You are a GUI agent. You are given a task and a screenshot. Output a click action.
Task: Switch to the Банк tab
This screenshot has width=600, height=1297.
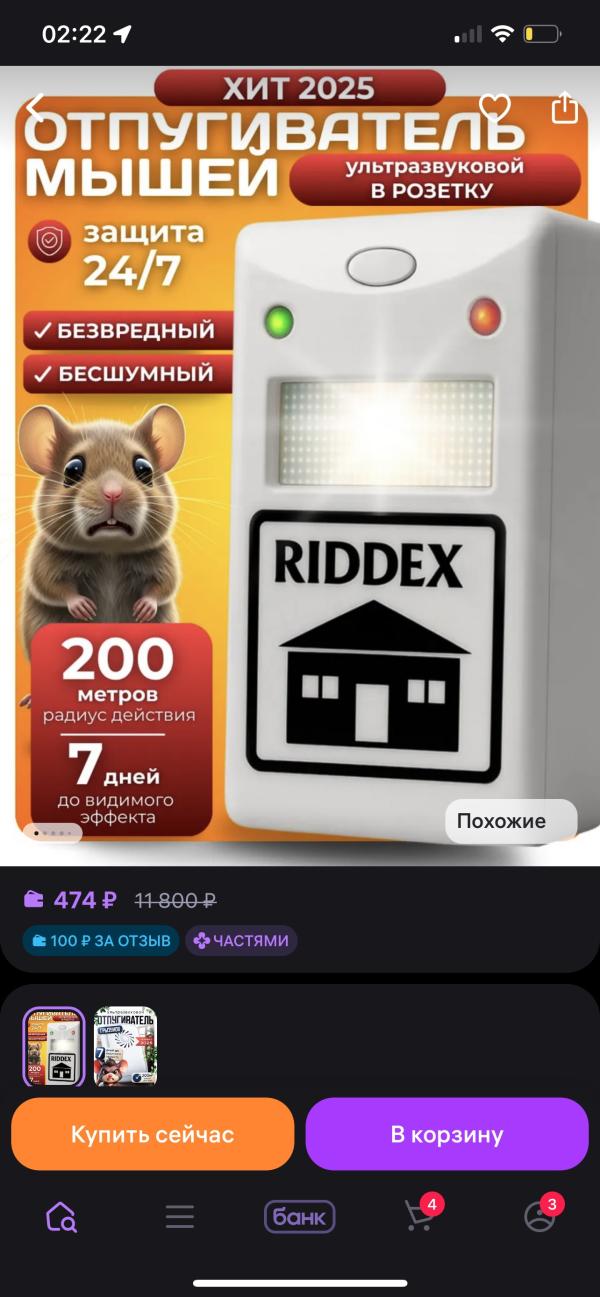[x=299, y=1216]
